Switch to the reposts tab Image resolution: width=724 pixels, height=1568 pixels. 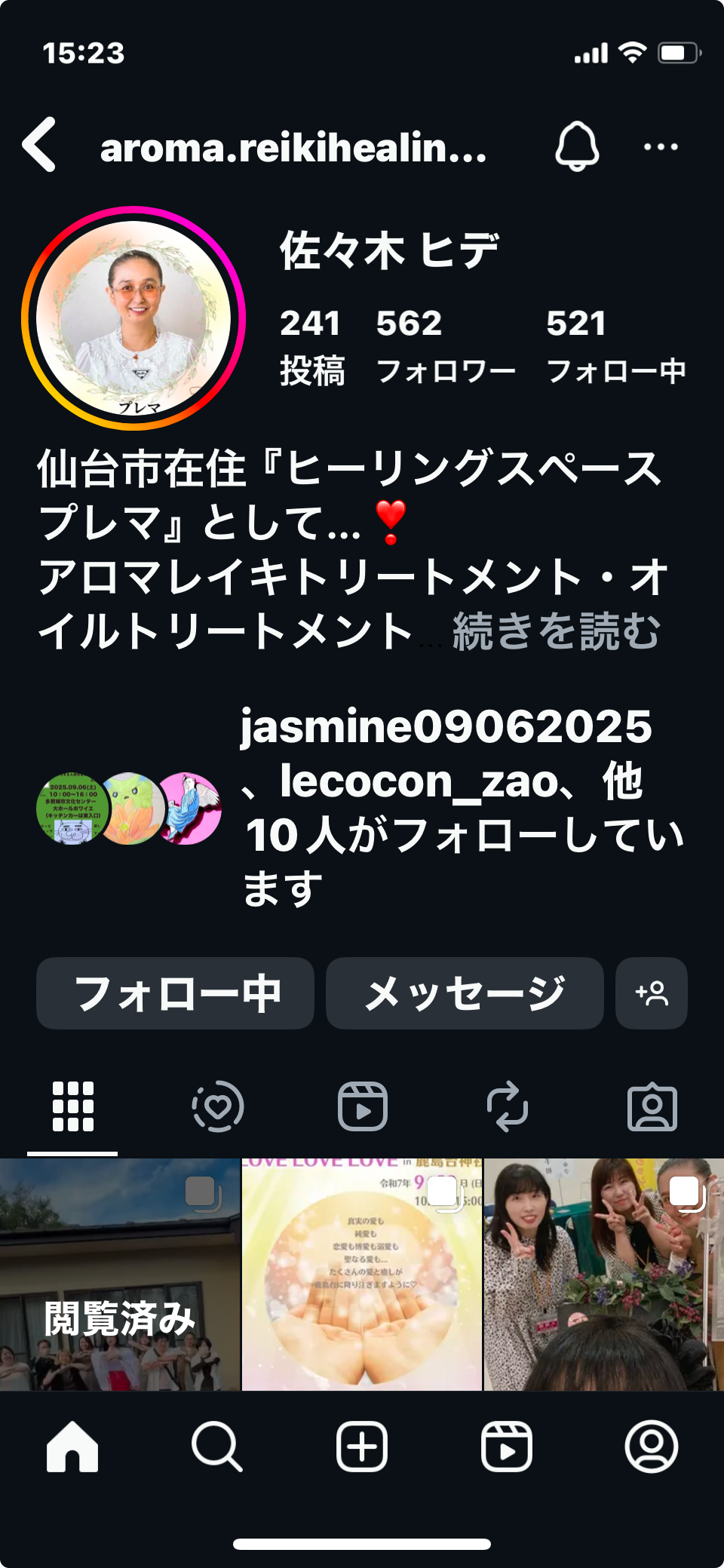tap(507, 1106)
